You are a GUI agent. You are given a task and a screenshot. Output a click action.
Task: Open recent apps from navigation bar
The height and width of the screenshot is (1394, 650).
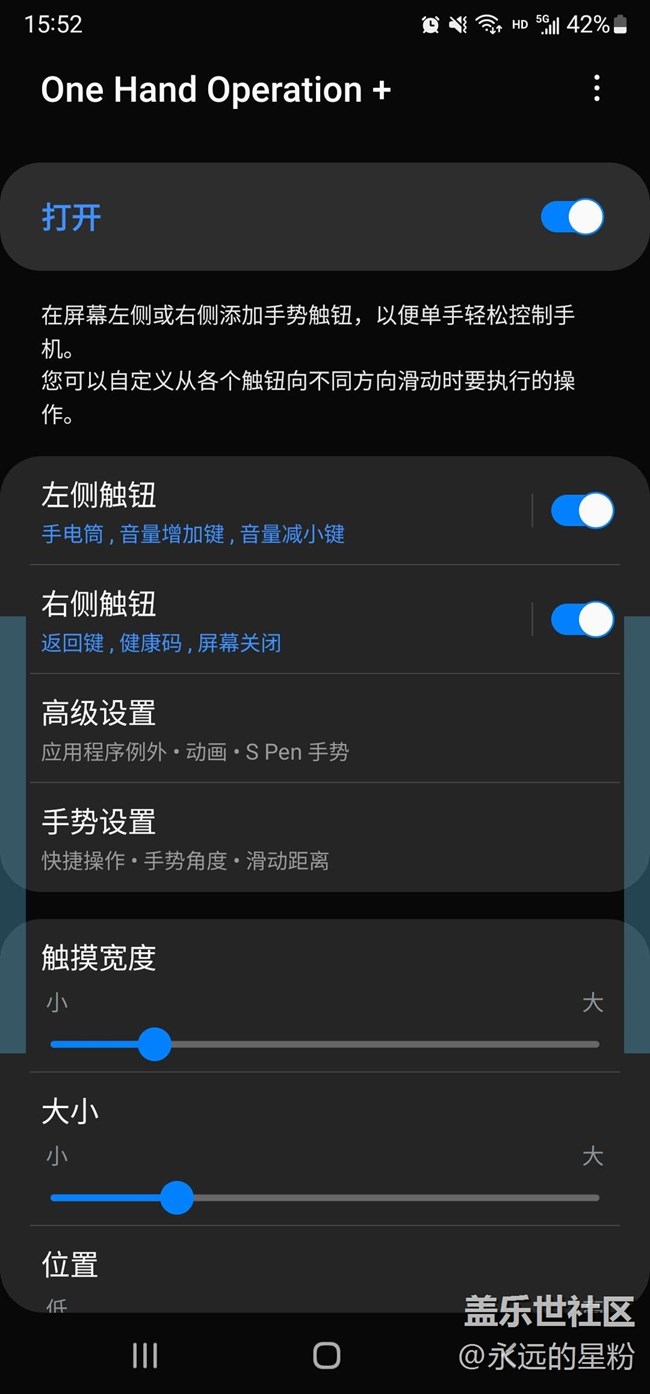click(x=145, y=1355)
